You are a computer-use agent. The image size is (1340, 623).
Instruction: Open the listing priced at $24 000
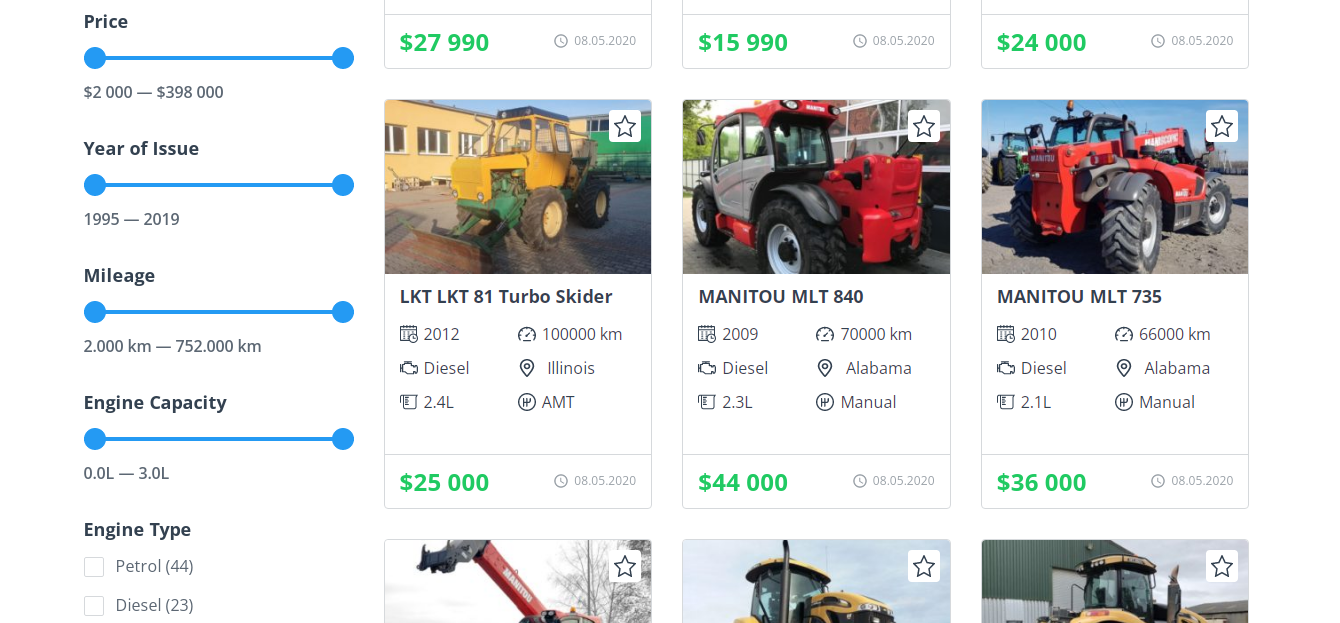(1041, 42)
